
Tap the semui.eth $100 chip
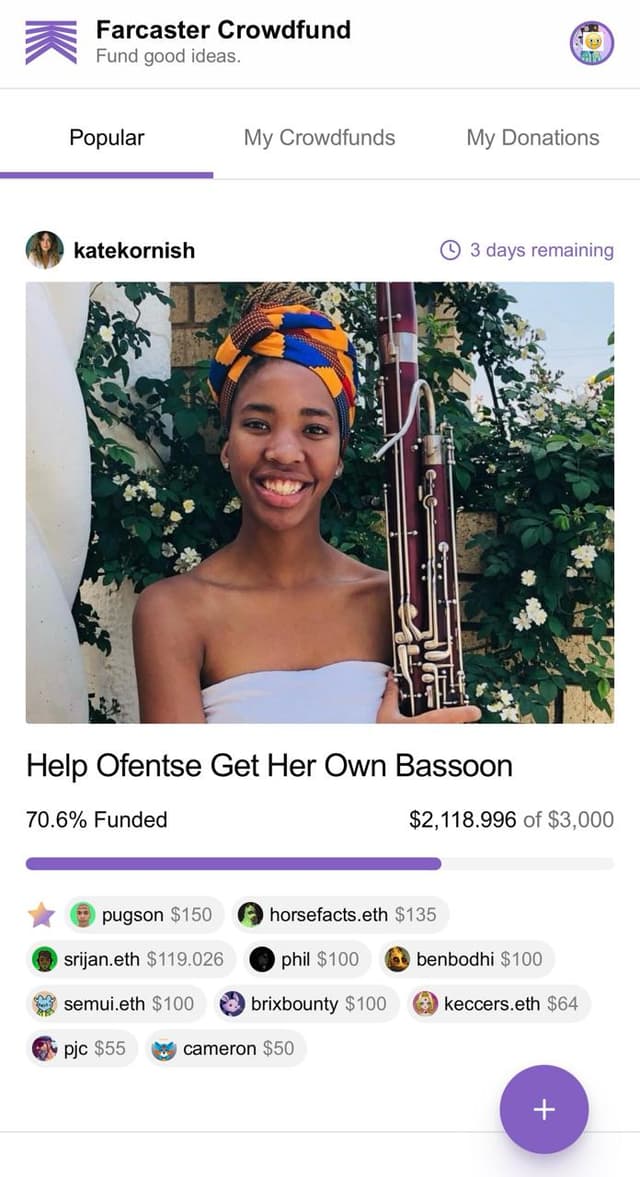click(x=115, y=1003)
